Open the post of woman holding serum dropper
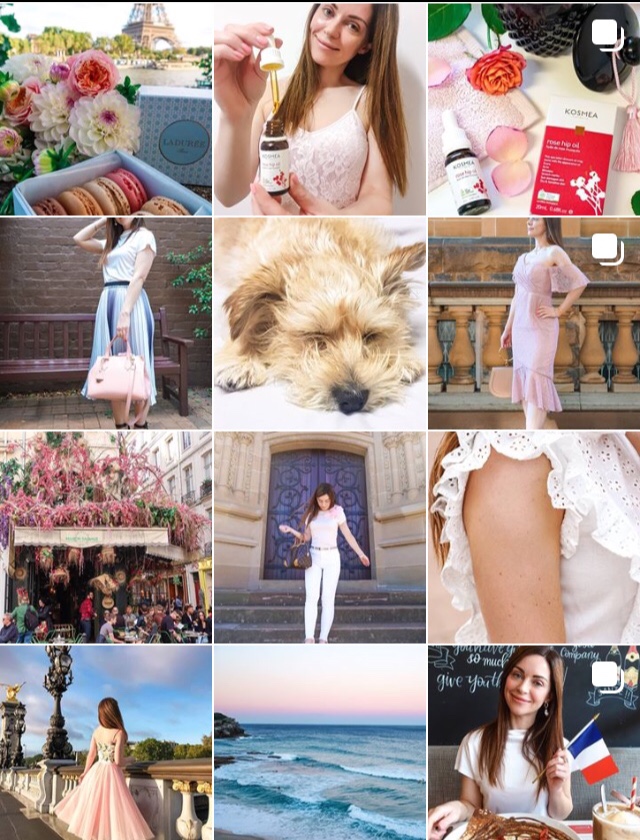 click(x=320, y=108)
